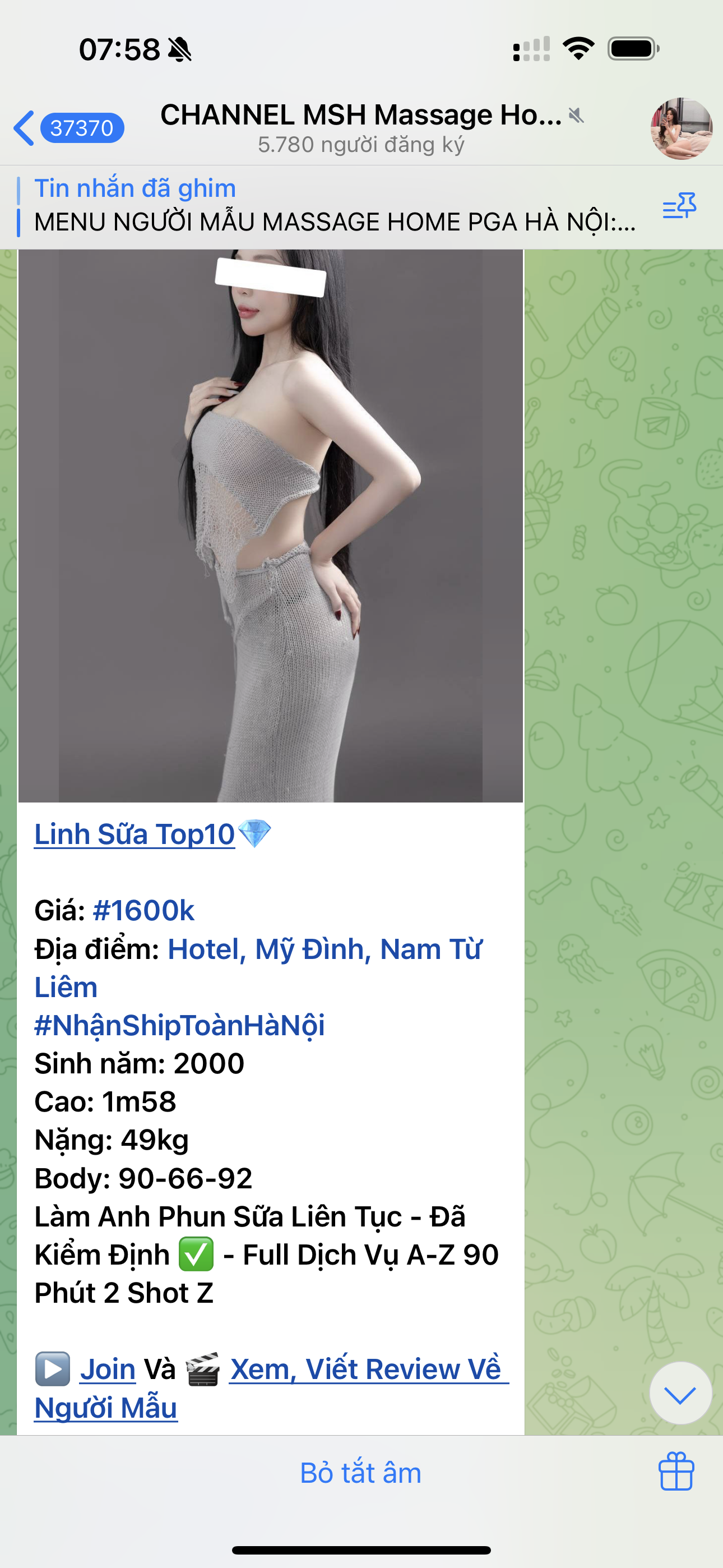
Task: Open the Join link
Action: point(108,1369)
